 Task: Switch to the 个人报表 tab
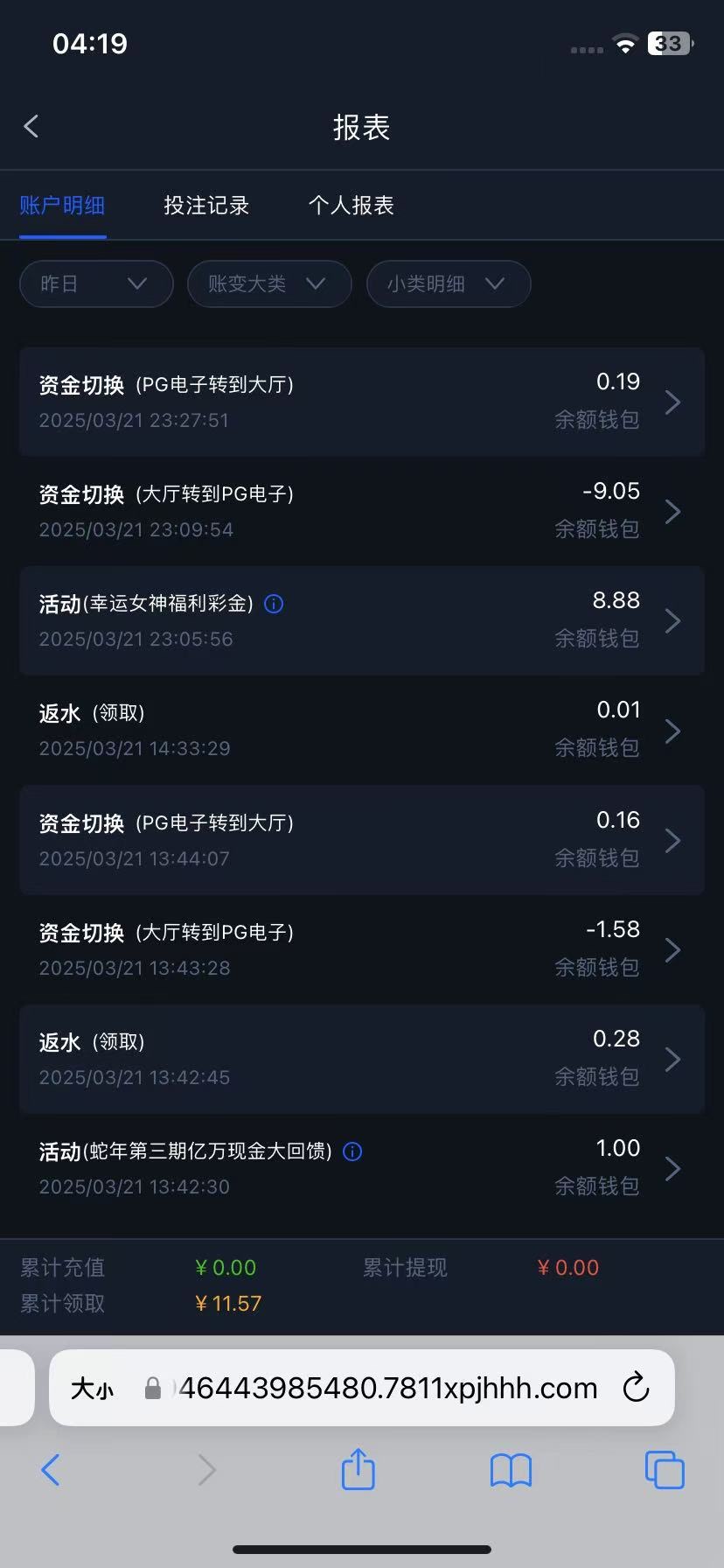coord(352,206)
